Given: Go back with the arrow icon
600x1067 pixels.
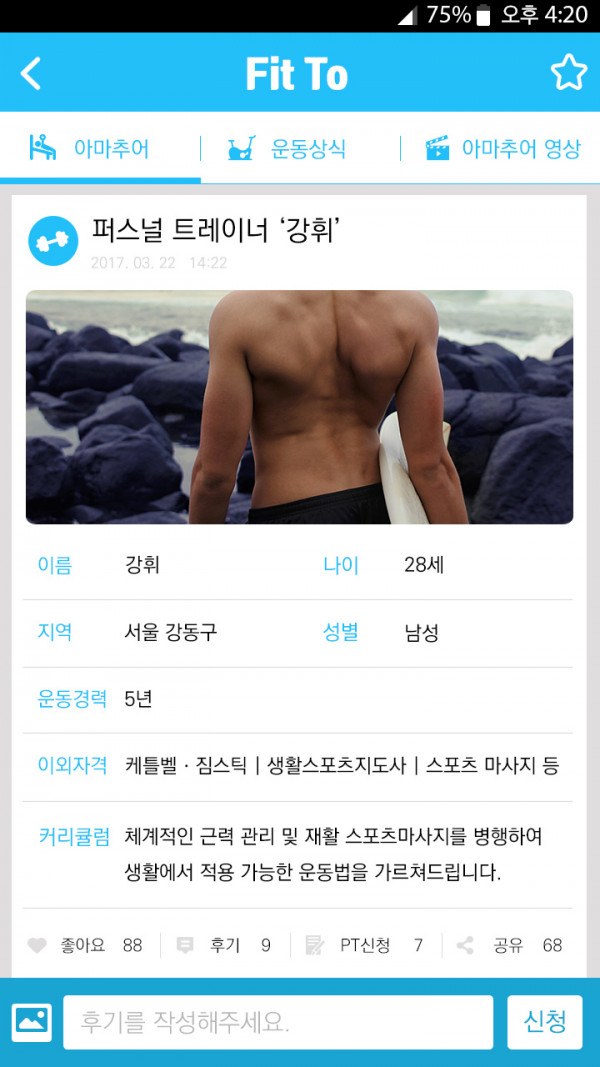Looking at the screenshot, I should (x=32, y=74).
